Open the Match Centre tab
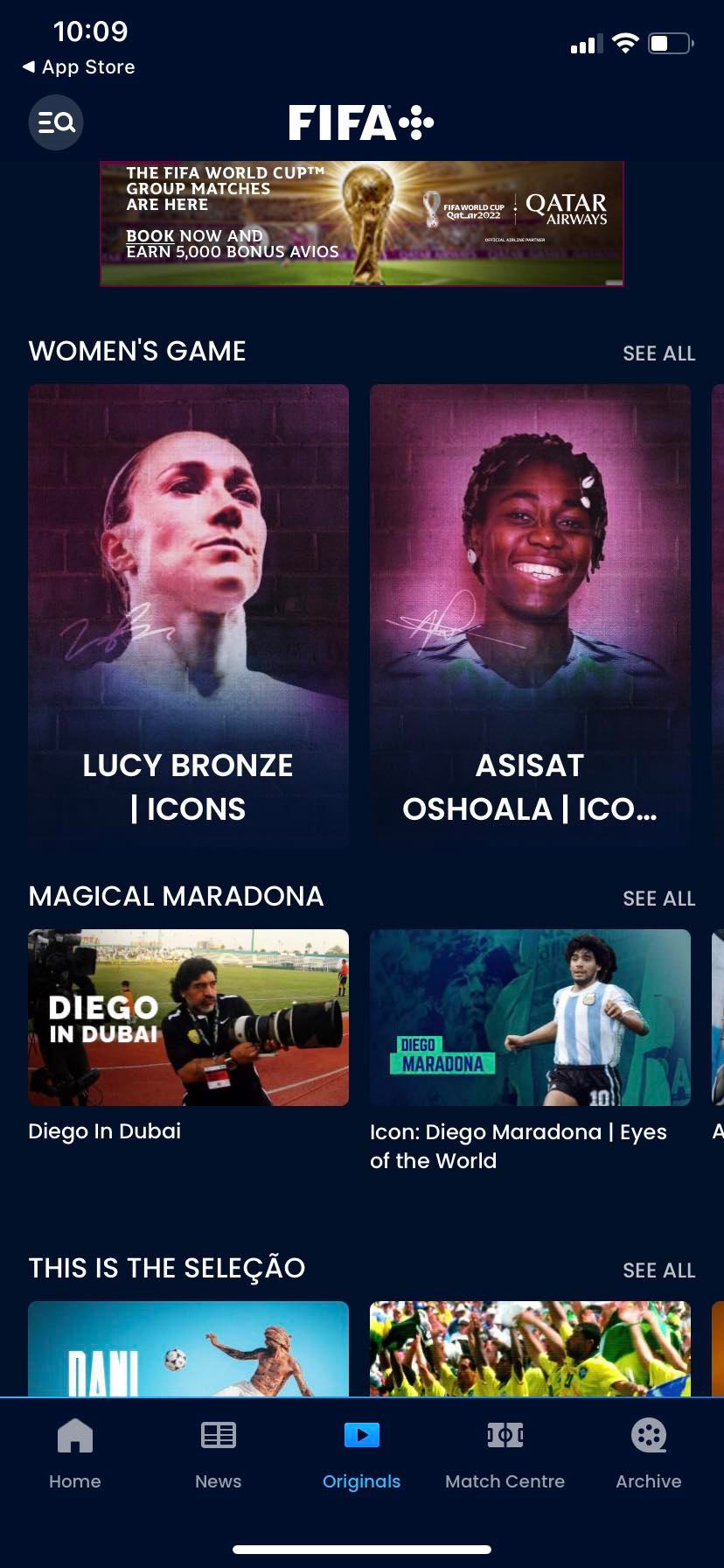Image resolution: width=724 pixels, height=1568 pixels. (505, 1452)
